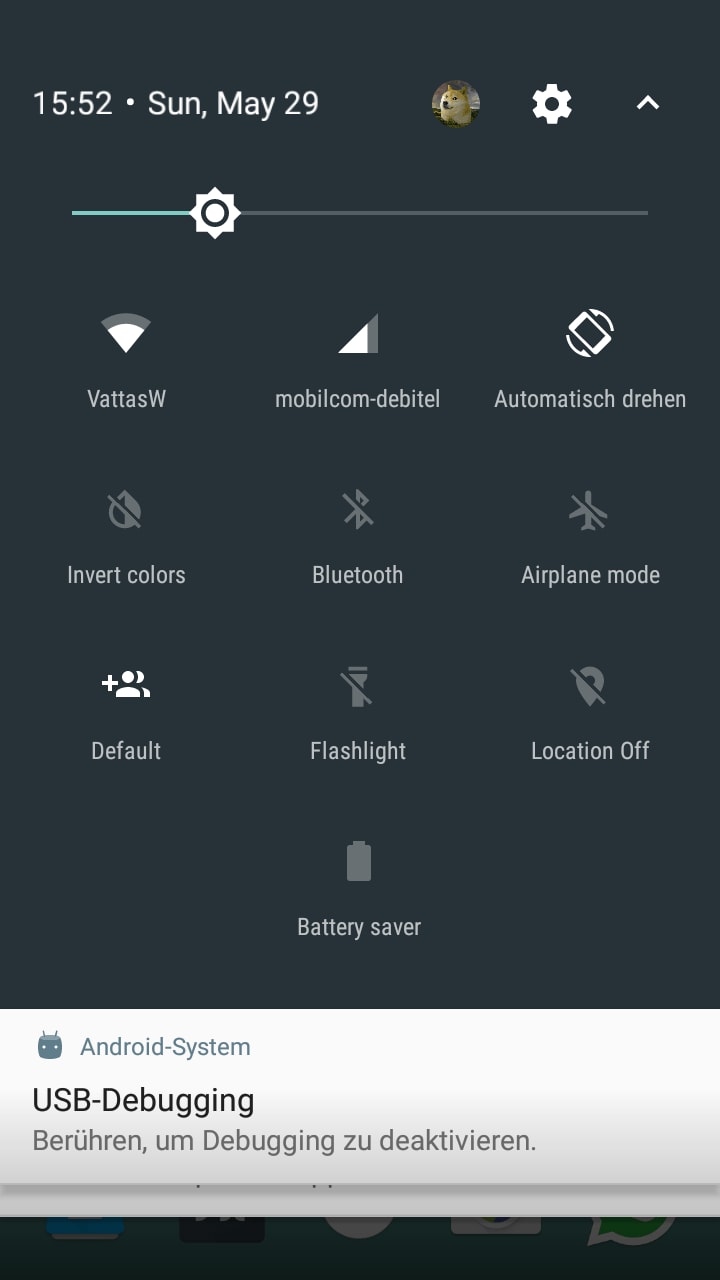Enable Airplane mode
This screenshot has width=720, height=1280.
tap(590, 513)
